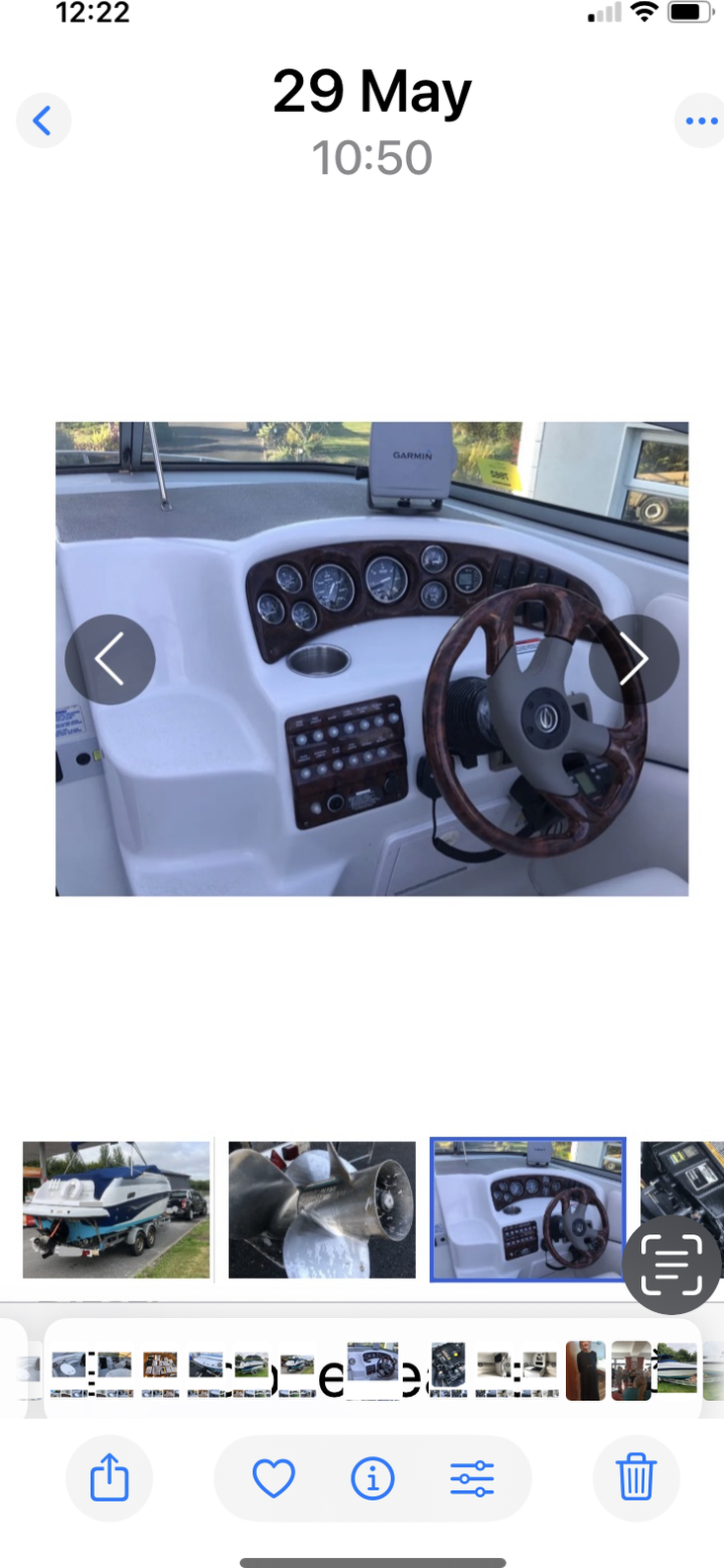Viewport: 724px width, 1568px height.
Task: Show photo info details
Action: [x=372, y=1478]
